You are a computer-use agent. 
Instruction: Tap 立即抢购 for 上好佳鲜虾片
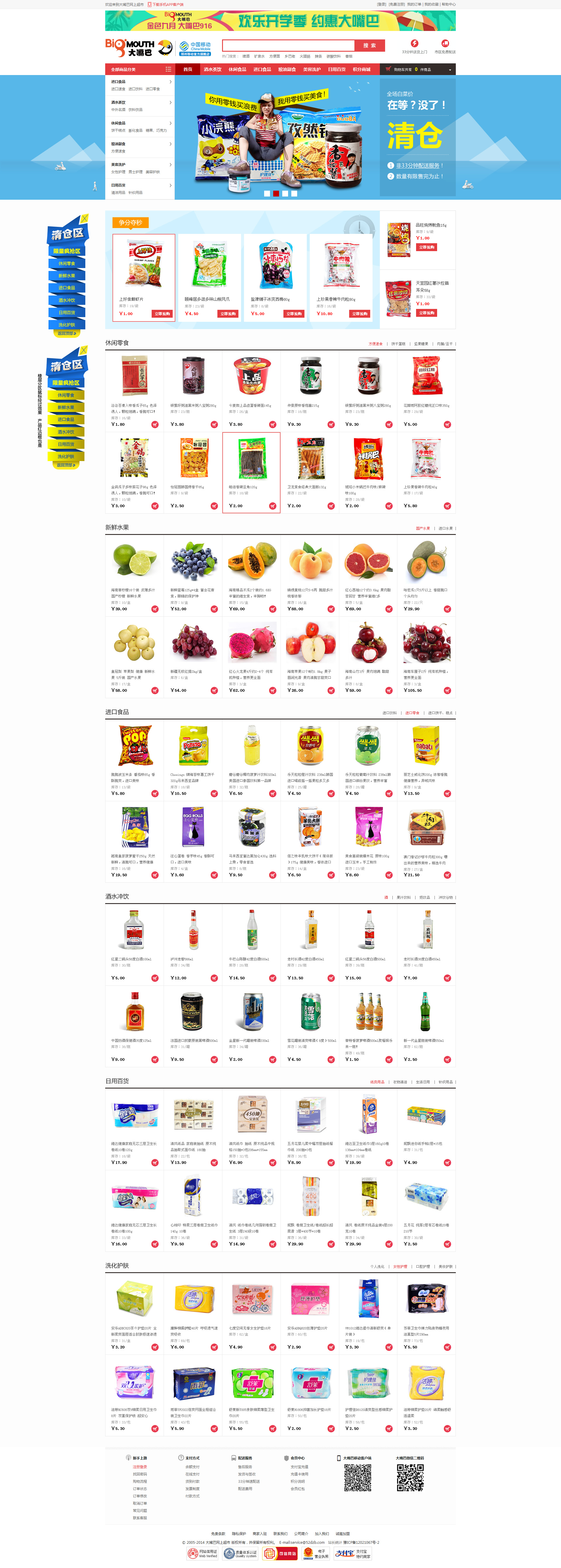(x=162, y=314)
